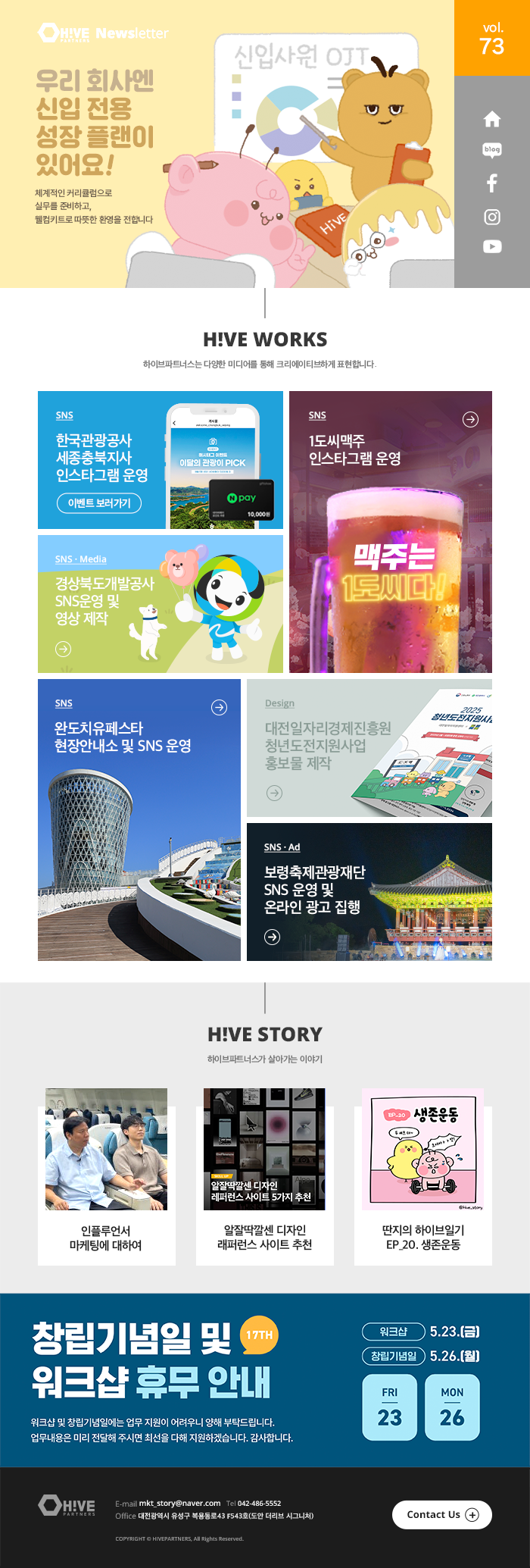Open the Instagram icon link
The height and width of the screenshot is (1568, 530).
coord(492,217)
